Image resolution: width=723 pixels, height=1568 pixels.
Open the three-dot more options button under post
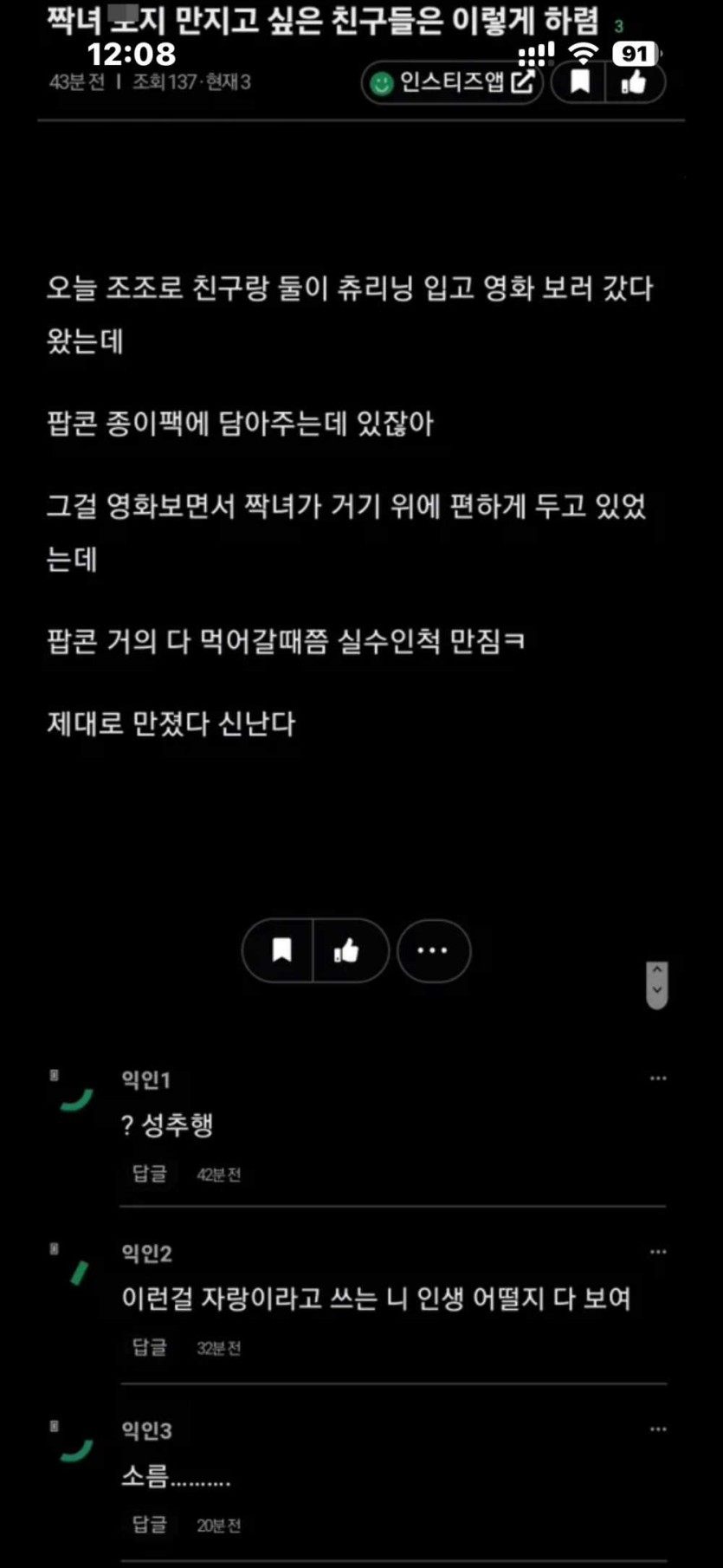click(433, 950)
